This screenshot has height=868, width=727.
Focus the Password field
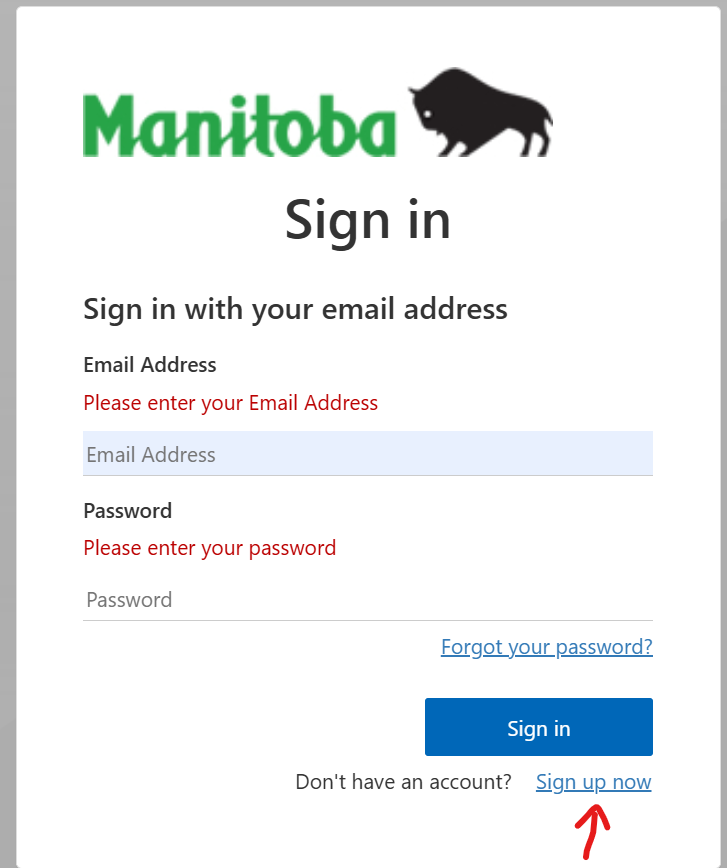pos(367,600)
